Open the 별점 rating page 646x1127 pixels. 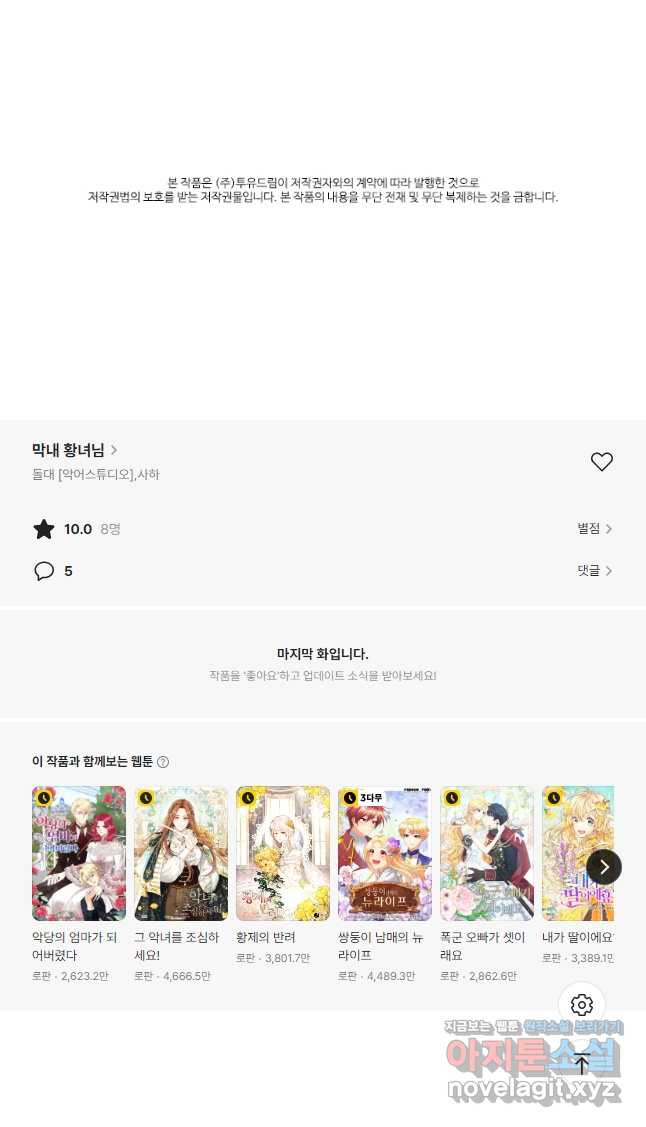pyautogui.click(x=594, y=528)
